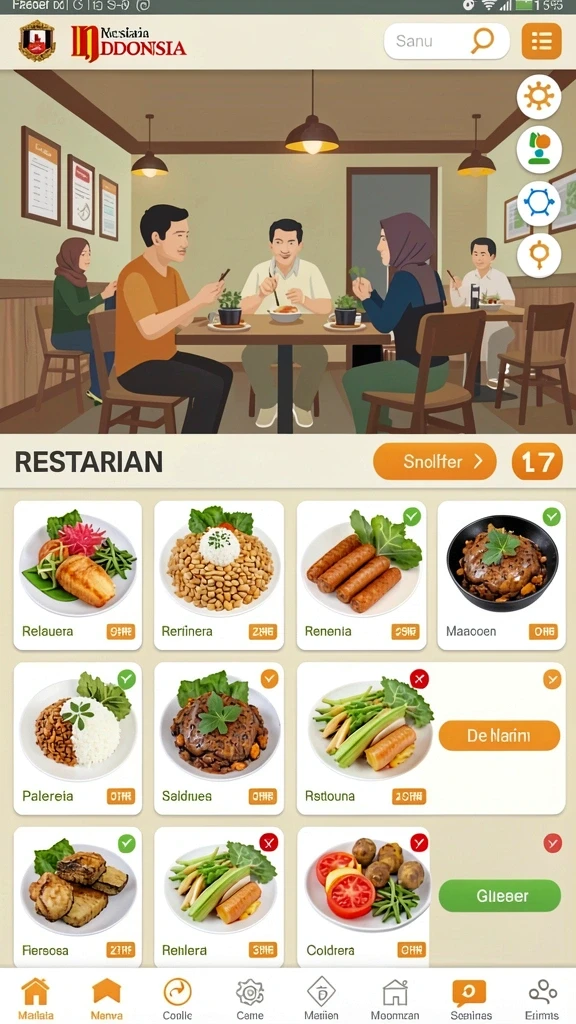
Task: Tap the Sanu search box
Action: [x=447, y=41]
